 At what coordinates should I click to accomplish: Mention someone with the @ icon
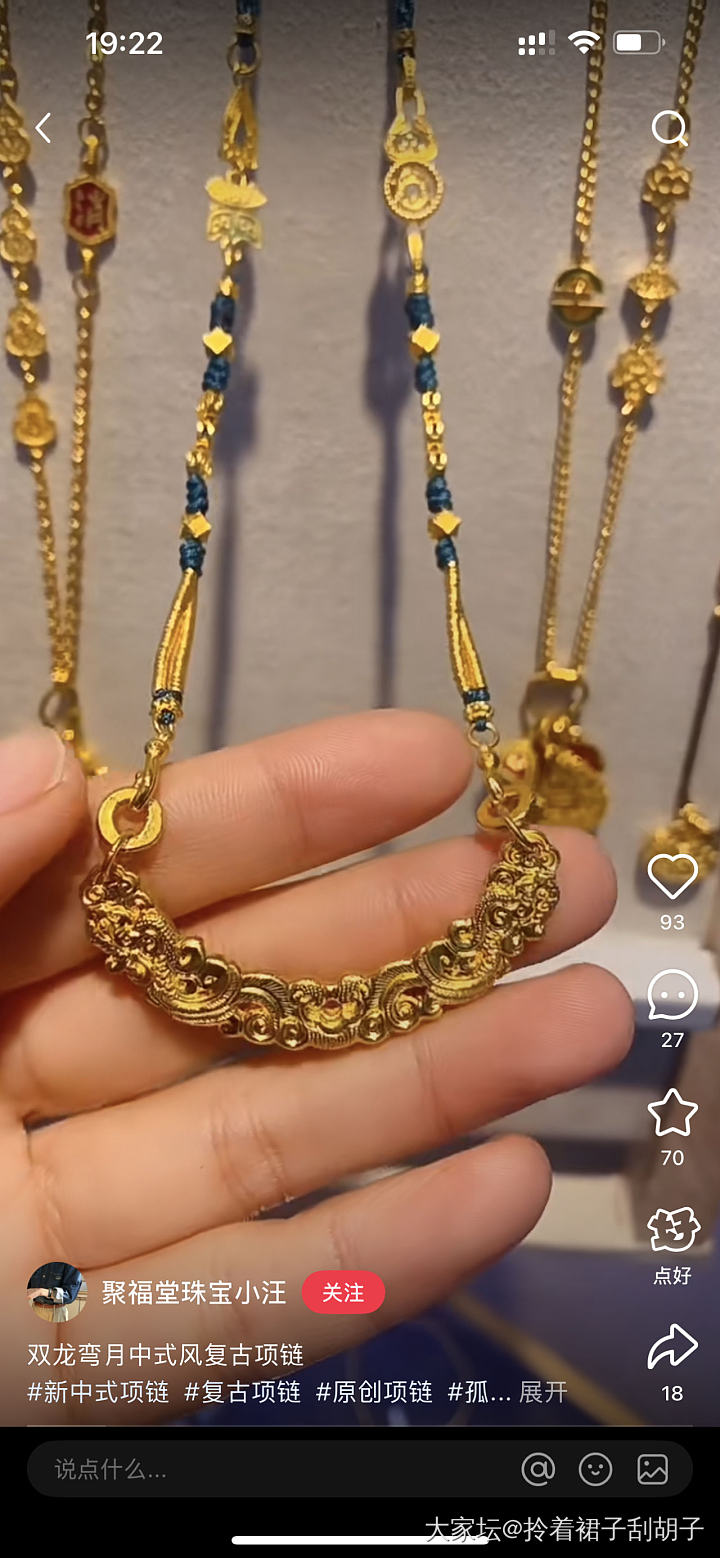[538, 1469]
